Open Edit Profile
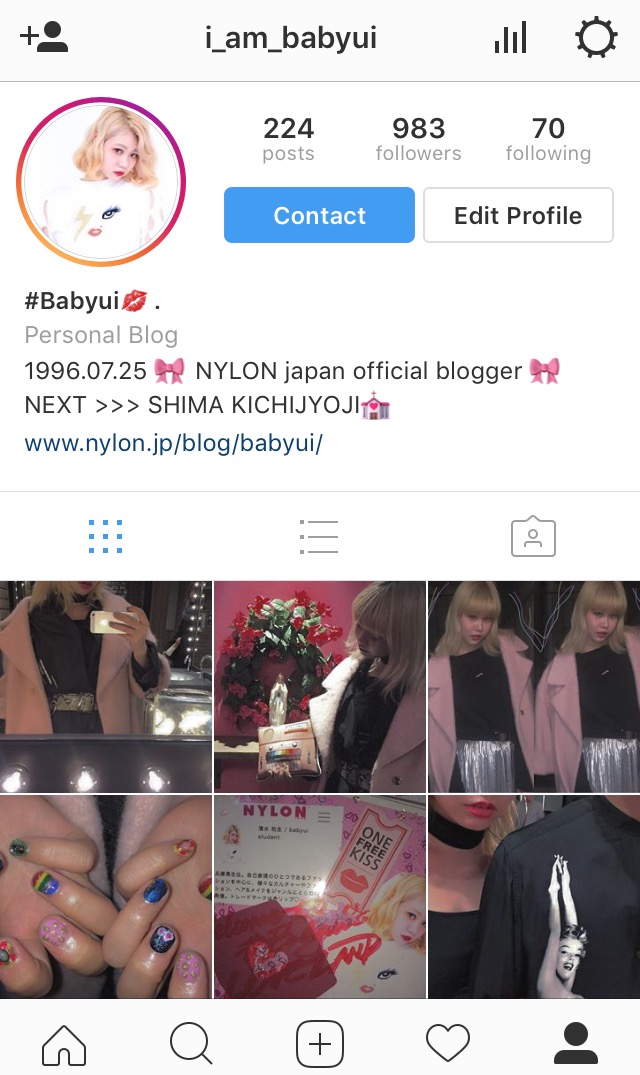 (x=518, y=215)
